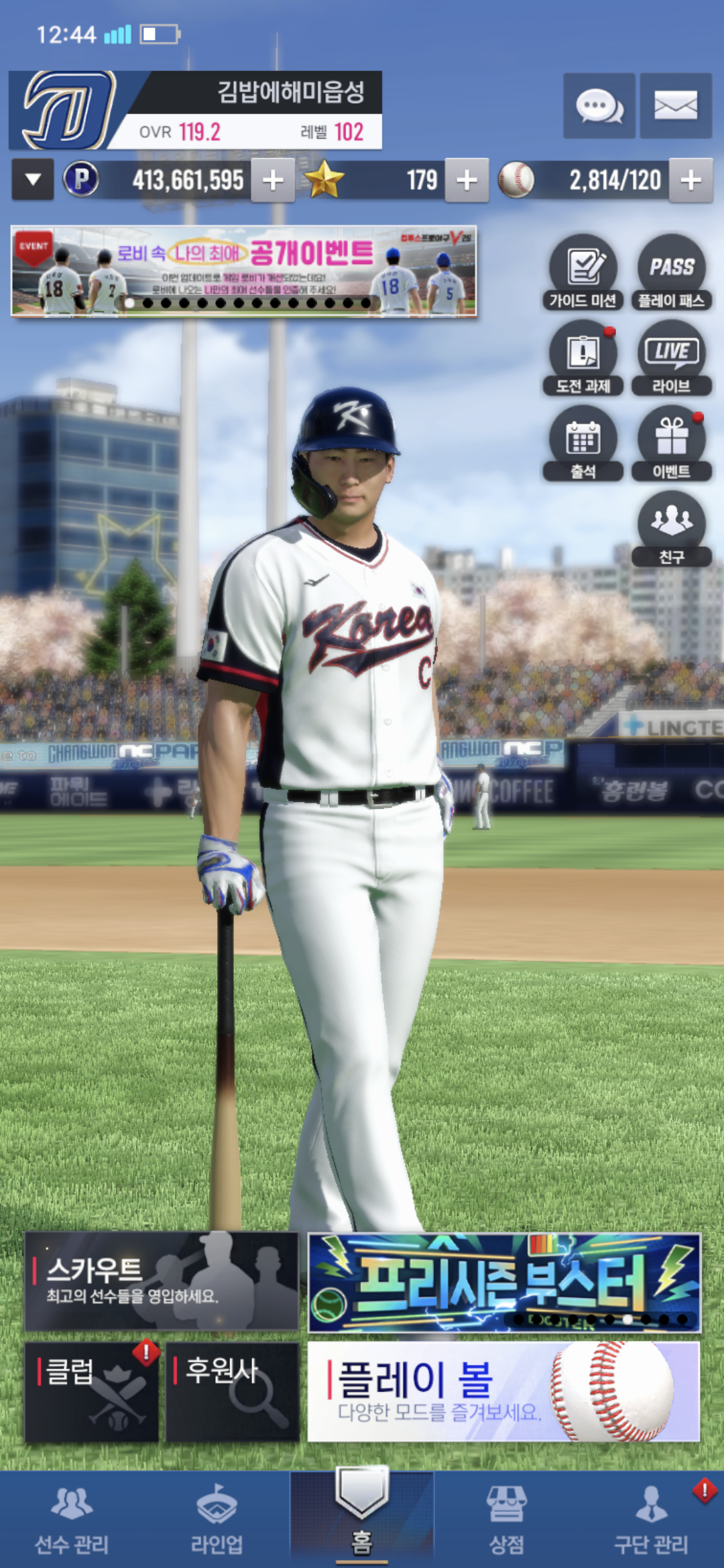Open 출석 attendance calendar
Viewport: 724px width, 1568px height.
point(583,444)
